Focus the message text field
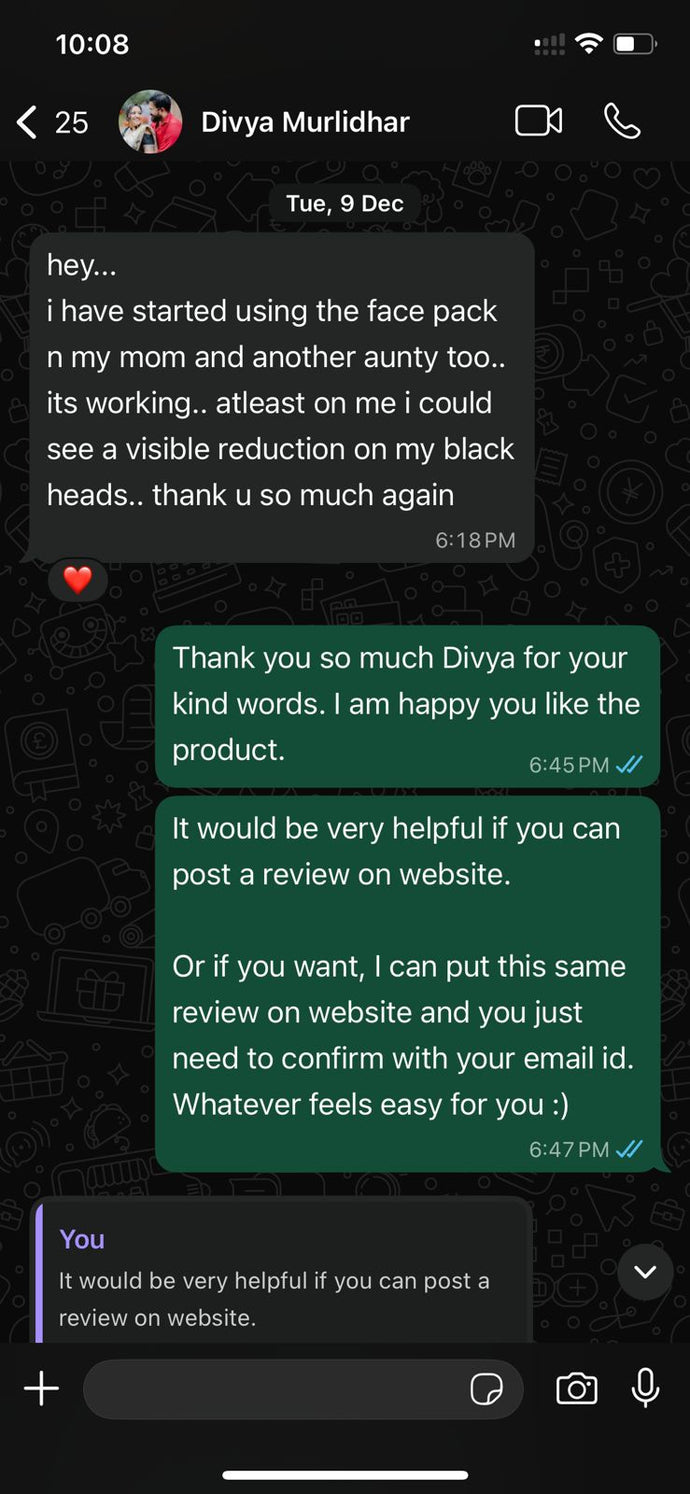Viewport: 690px width, 1494px height. click(x=270, y=1388)
